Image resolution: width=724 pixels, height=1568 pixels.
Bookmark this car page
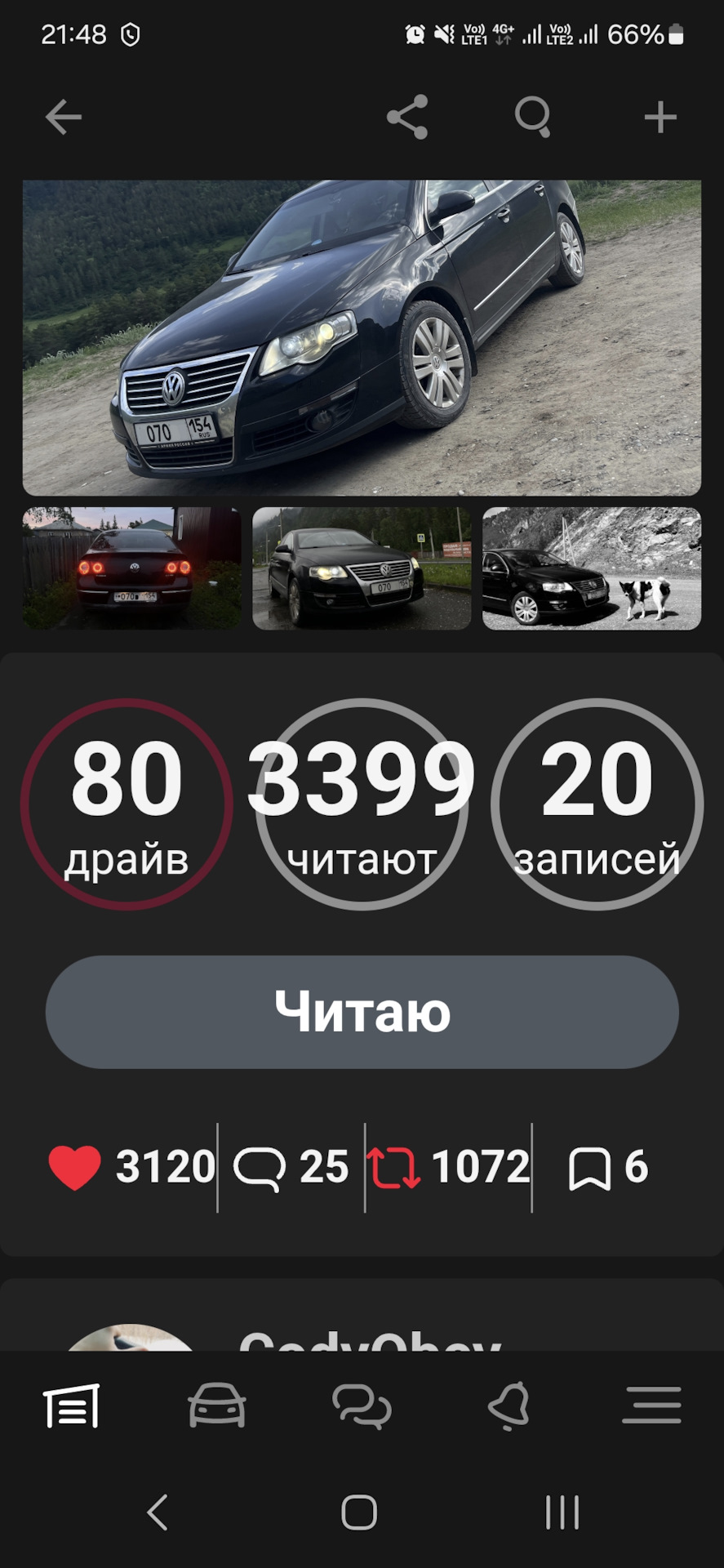[x=589, y=1168]
